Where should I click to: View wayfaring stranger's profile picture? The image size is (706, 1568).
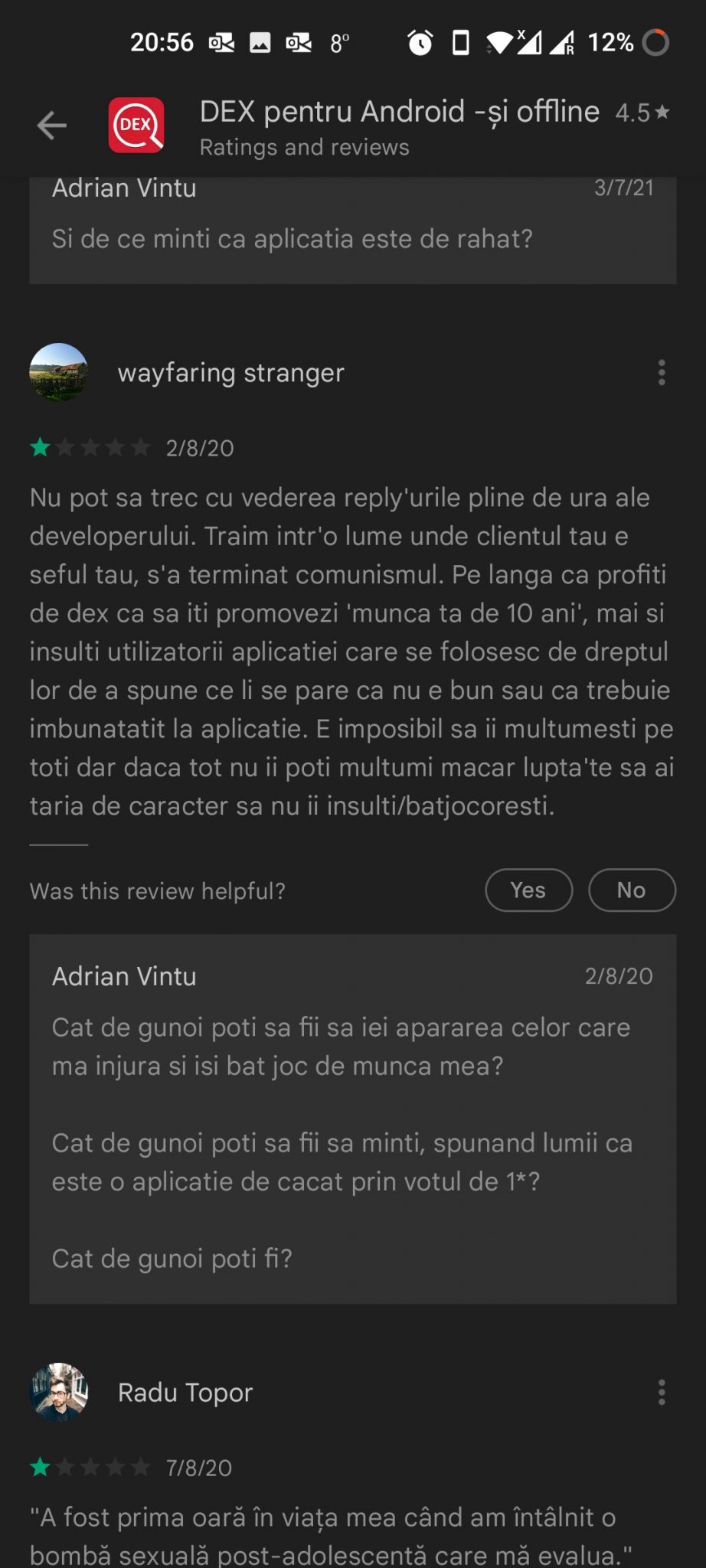point(58,373)
